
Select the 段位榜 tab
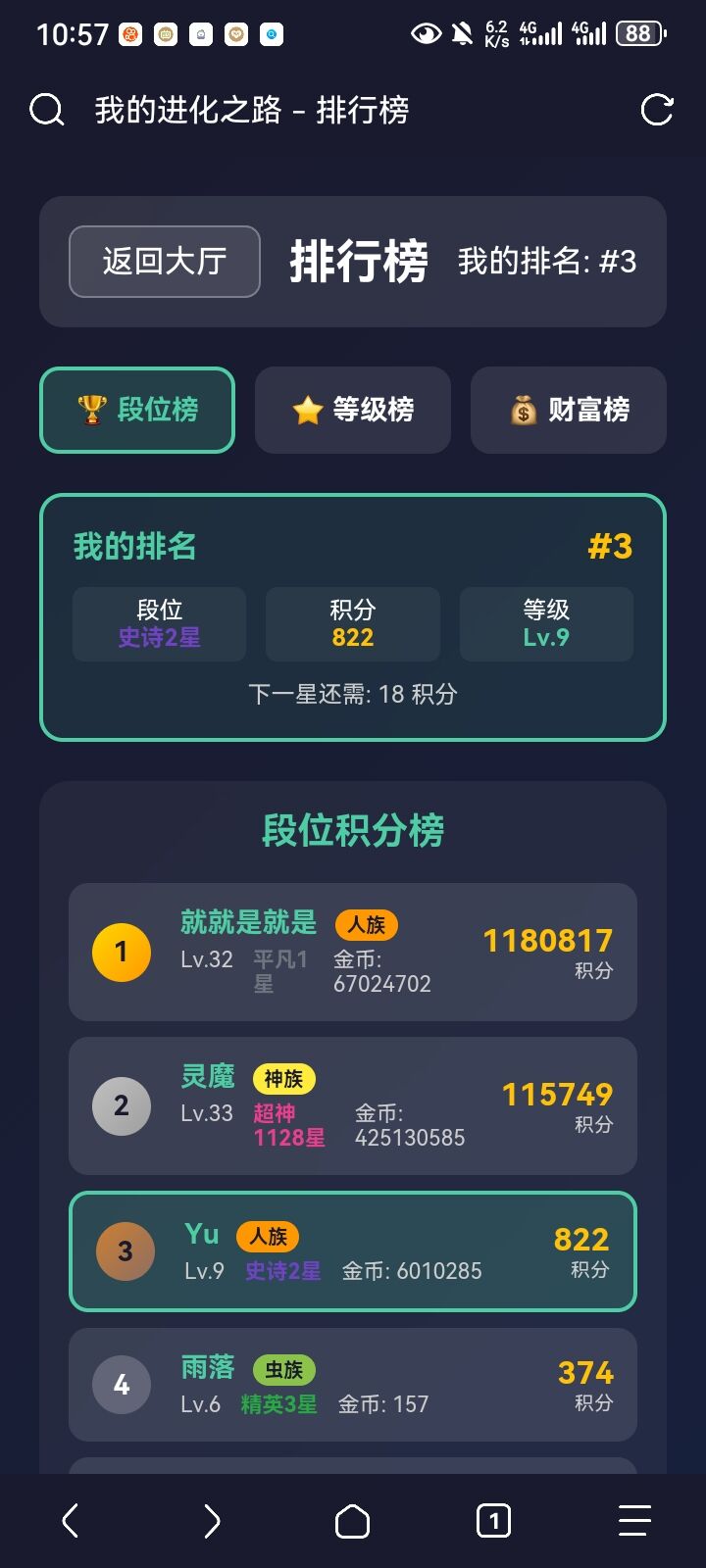point(137,410)
